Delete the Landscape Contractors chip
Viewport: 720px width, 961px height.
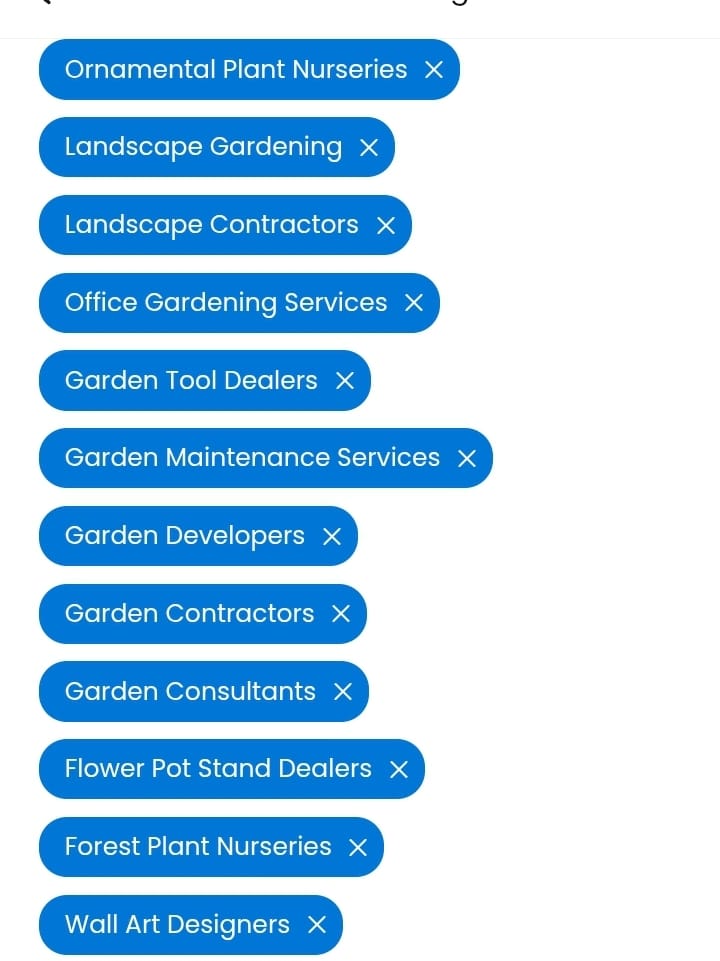(x=386, y=226)
